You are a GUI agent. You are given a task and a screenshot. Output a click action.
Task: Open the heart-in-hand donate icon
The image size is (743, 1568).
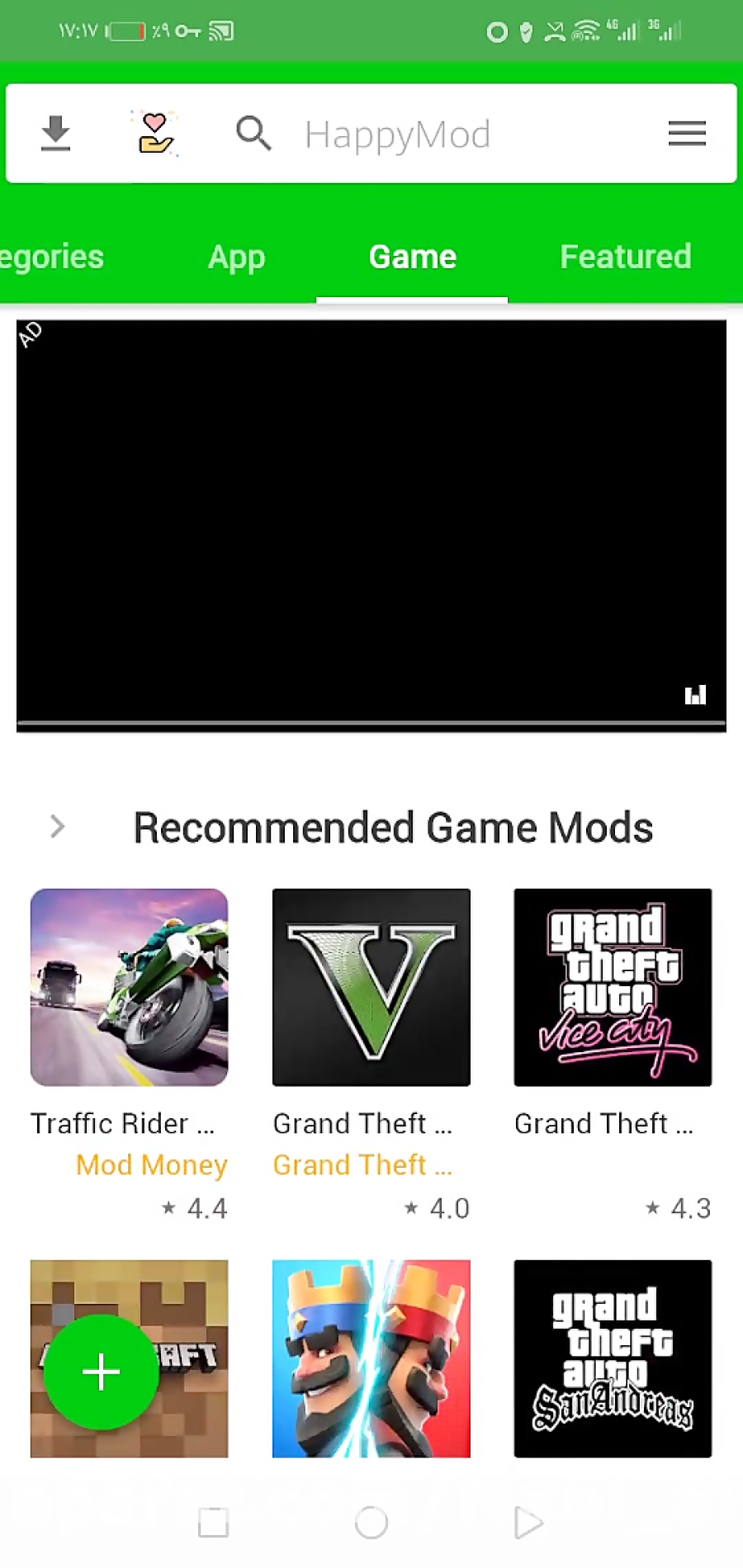(x=155, y=134)
